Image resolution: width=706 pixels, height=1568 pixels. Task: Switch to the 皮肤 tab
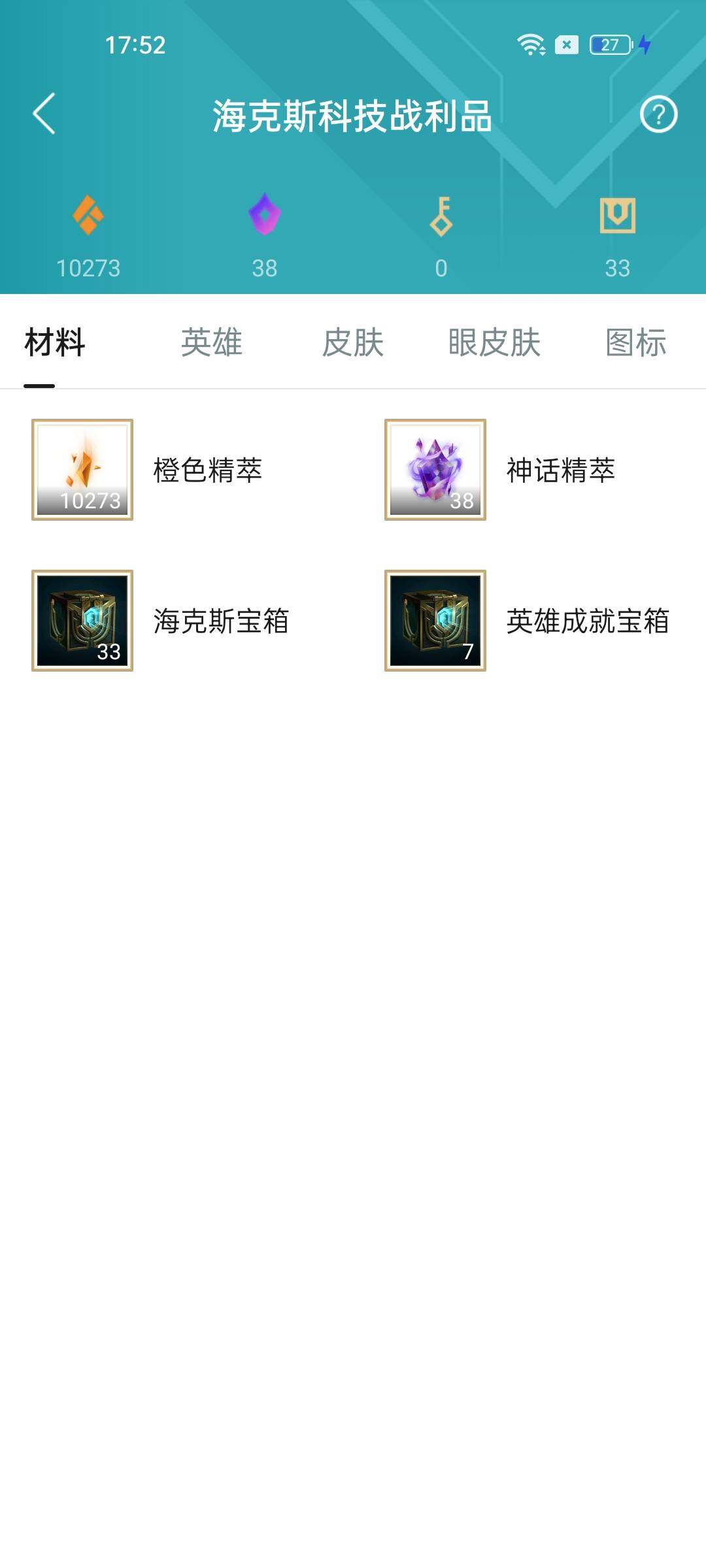[353, 342]
